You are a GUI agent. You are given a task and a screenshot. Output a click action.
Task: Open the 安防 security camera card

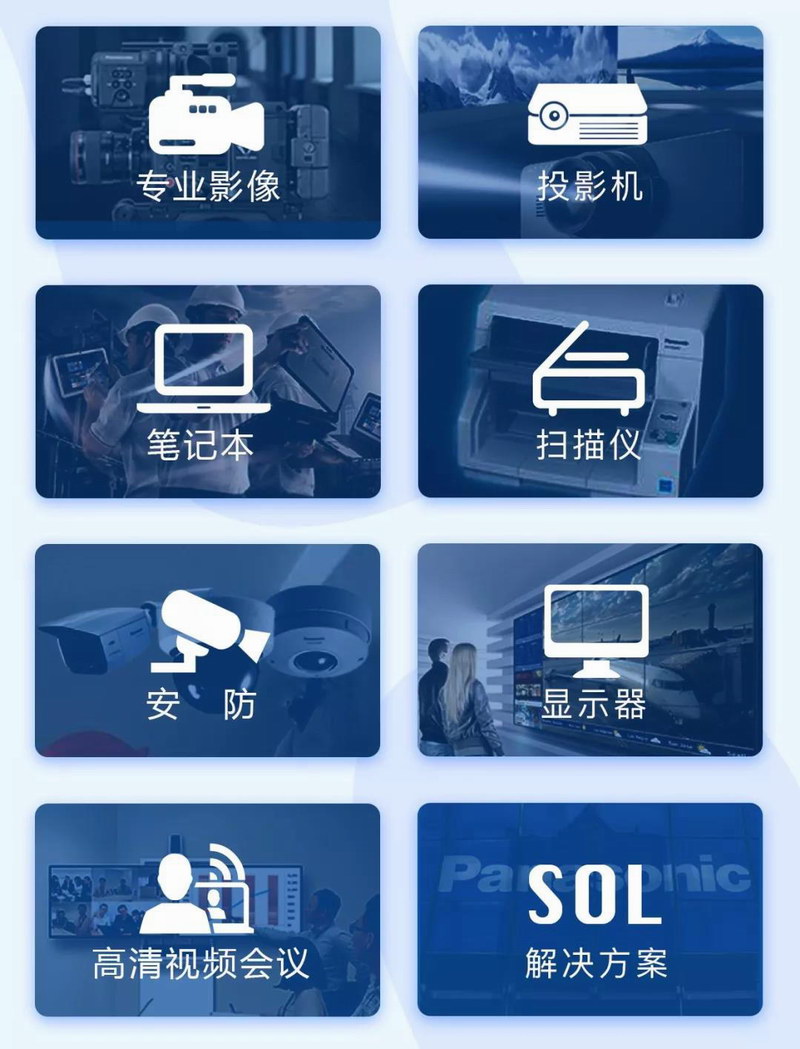tap(208, 650)
